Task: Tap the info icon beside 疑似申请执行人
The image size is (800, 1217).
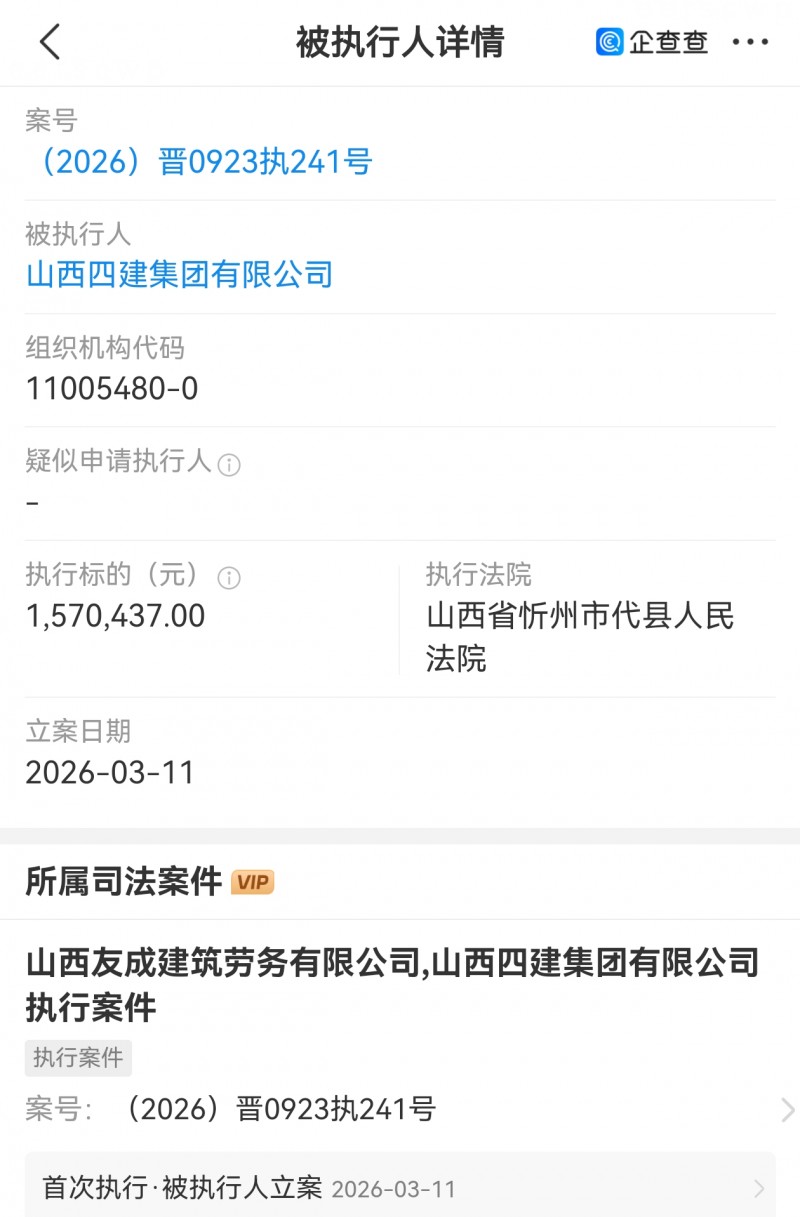Action: coord(229,464)
